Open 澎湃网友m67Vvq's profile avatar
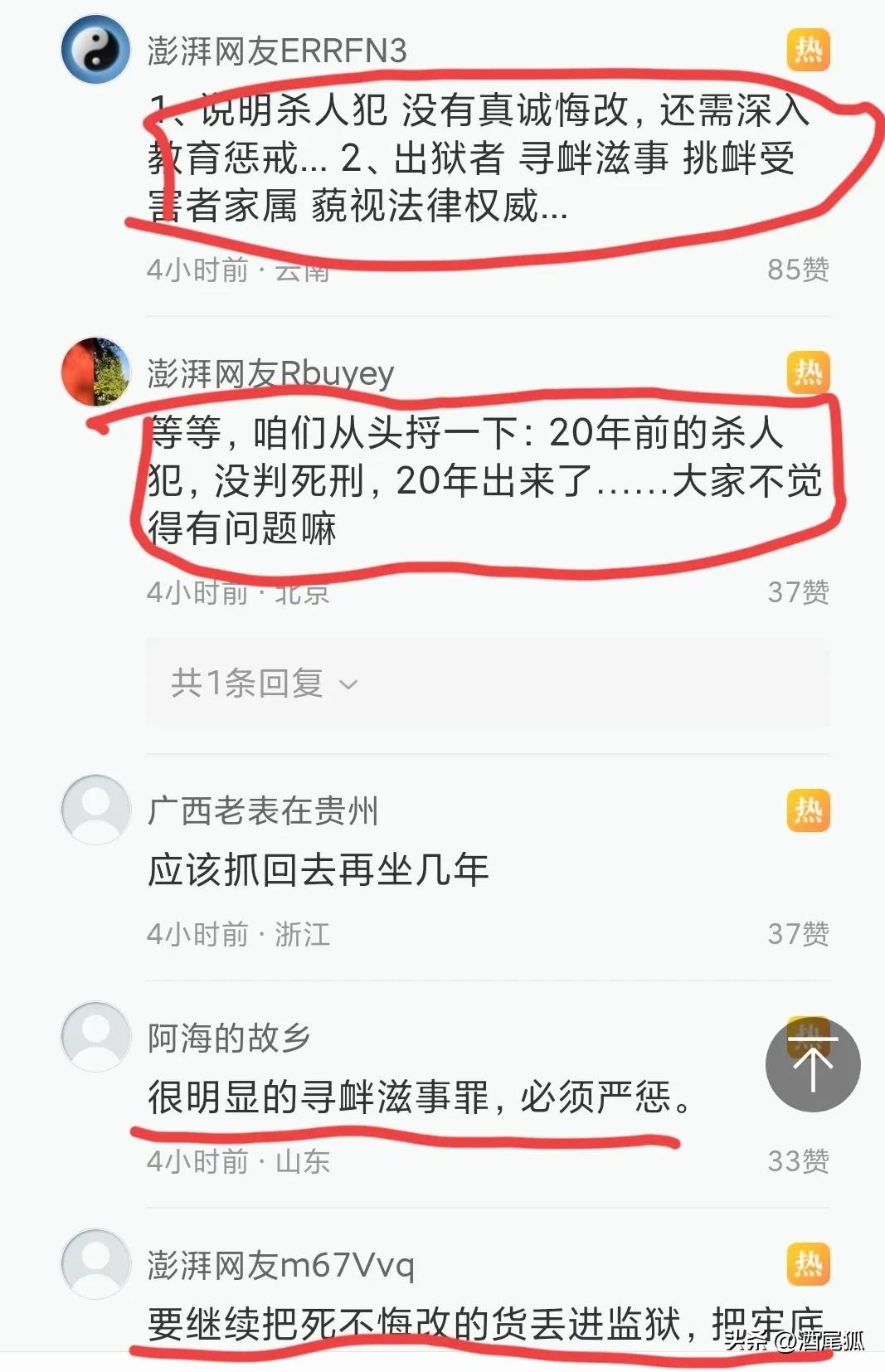885x1372 pixels. click(96, 1263)
